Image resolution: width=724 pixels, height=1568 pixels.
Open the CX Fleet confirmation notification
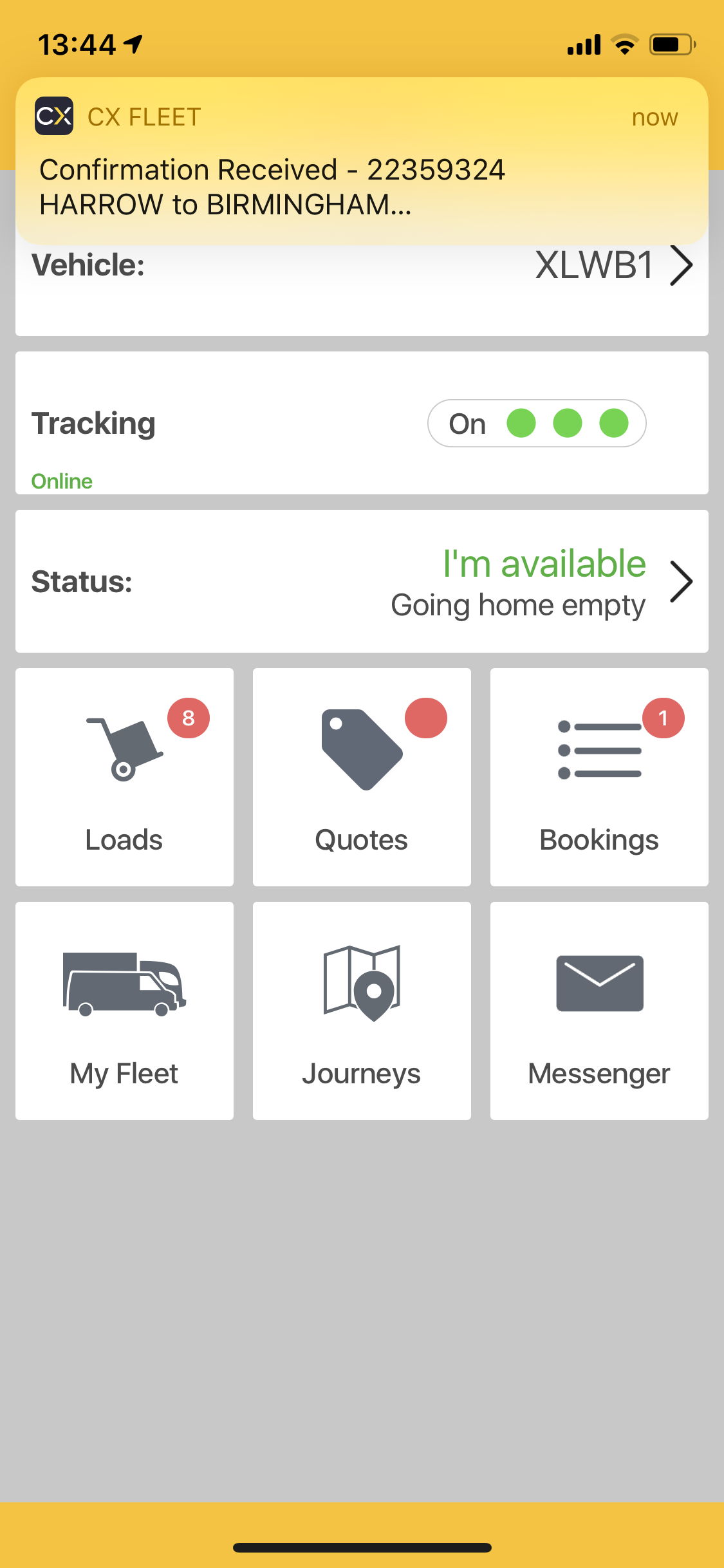[x=362, y=161]
